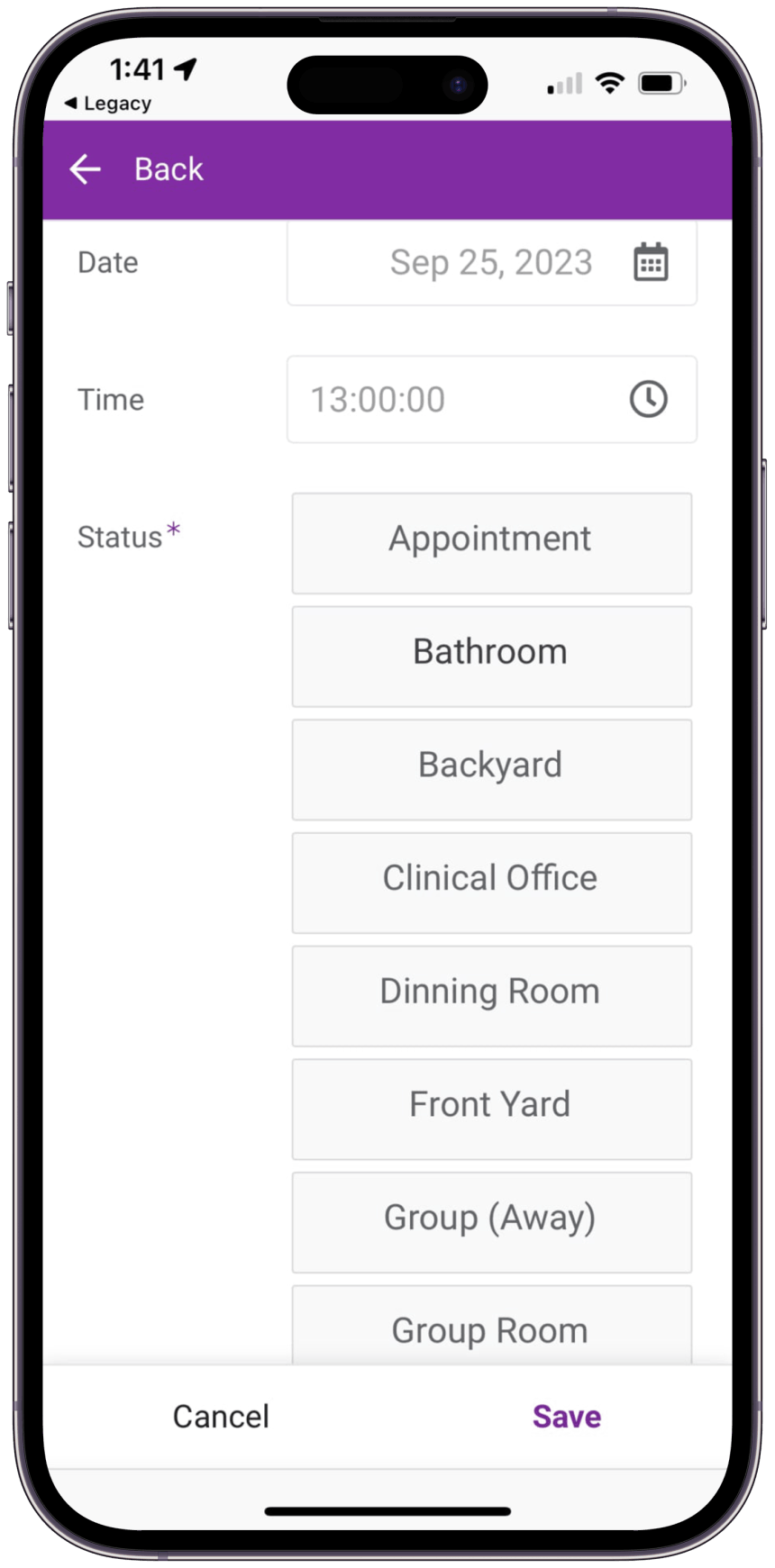Open the date calendar picker icon
The width and height of the screenshot is (775, 1568).
tap(650, 263)
